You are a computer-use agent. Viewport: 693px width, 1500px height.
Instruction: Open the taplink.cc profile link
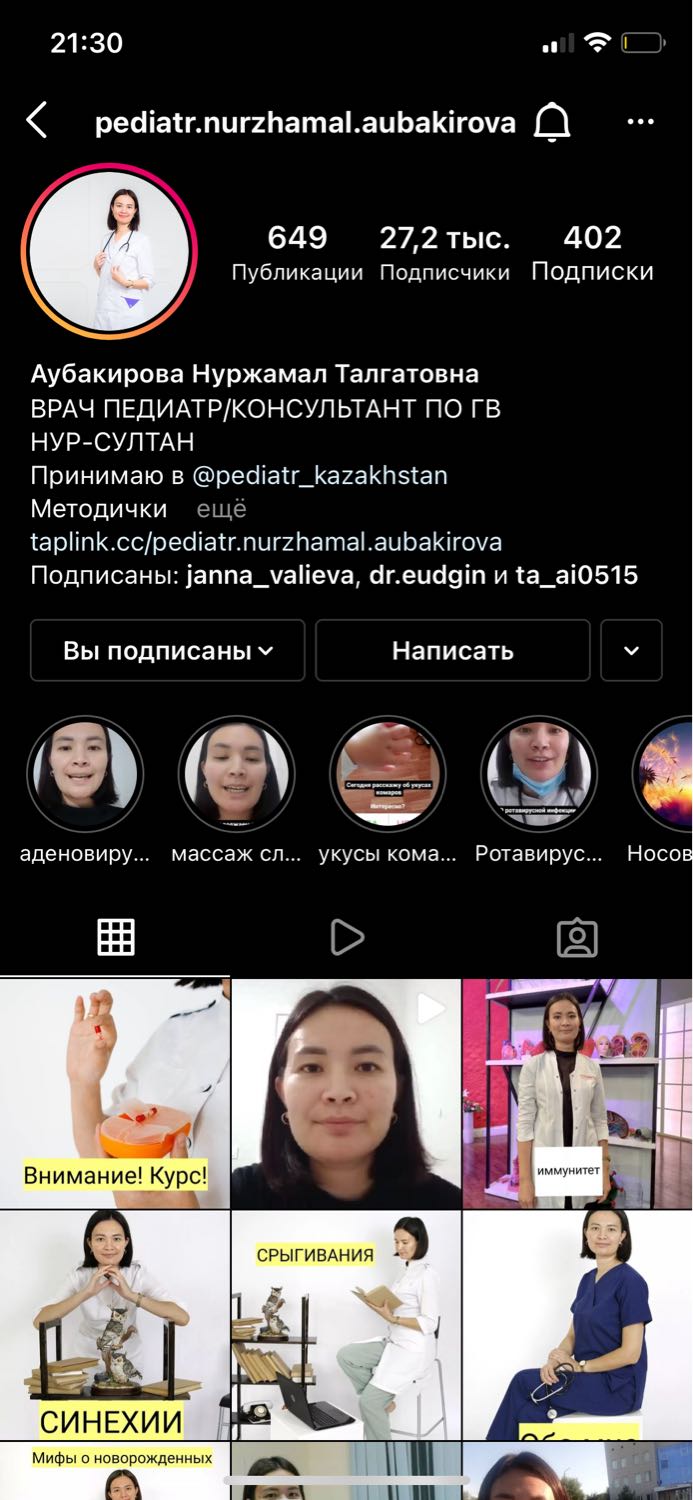266,542
